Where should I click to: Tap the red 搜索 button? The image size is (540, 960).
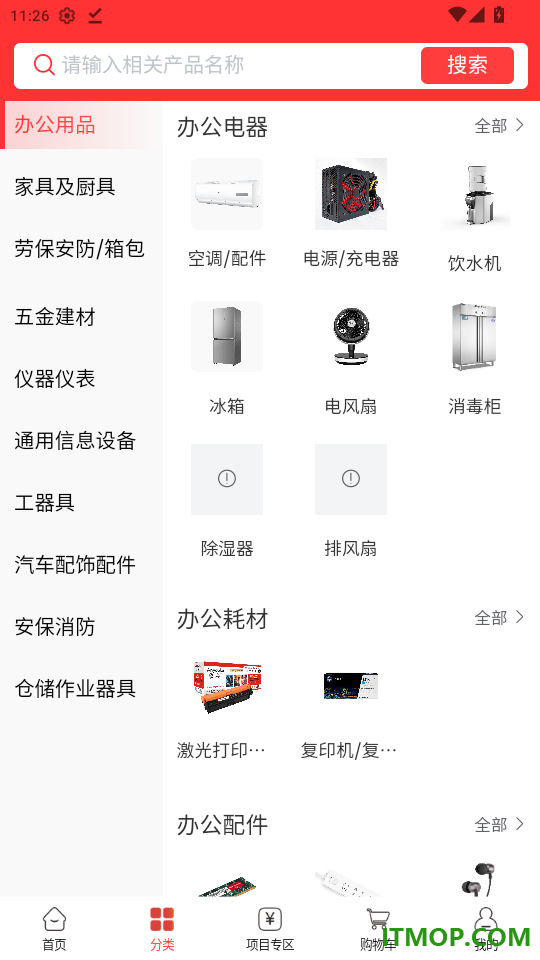[x=467, y=65]
